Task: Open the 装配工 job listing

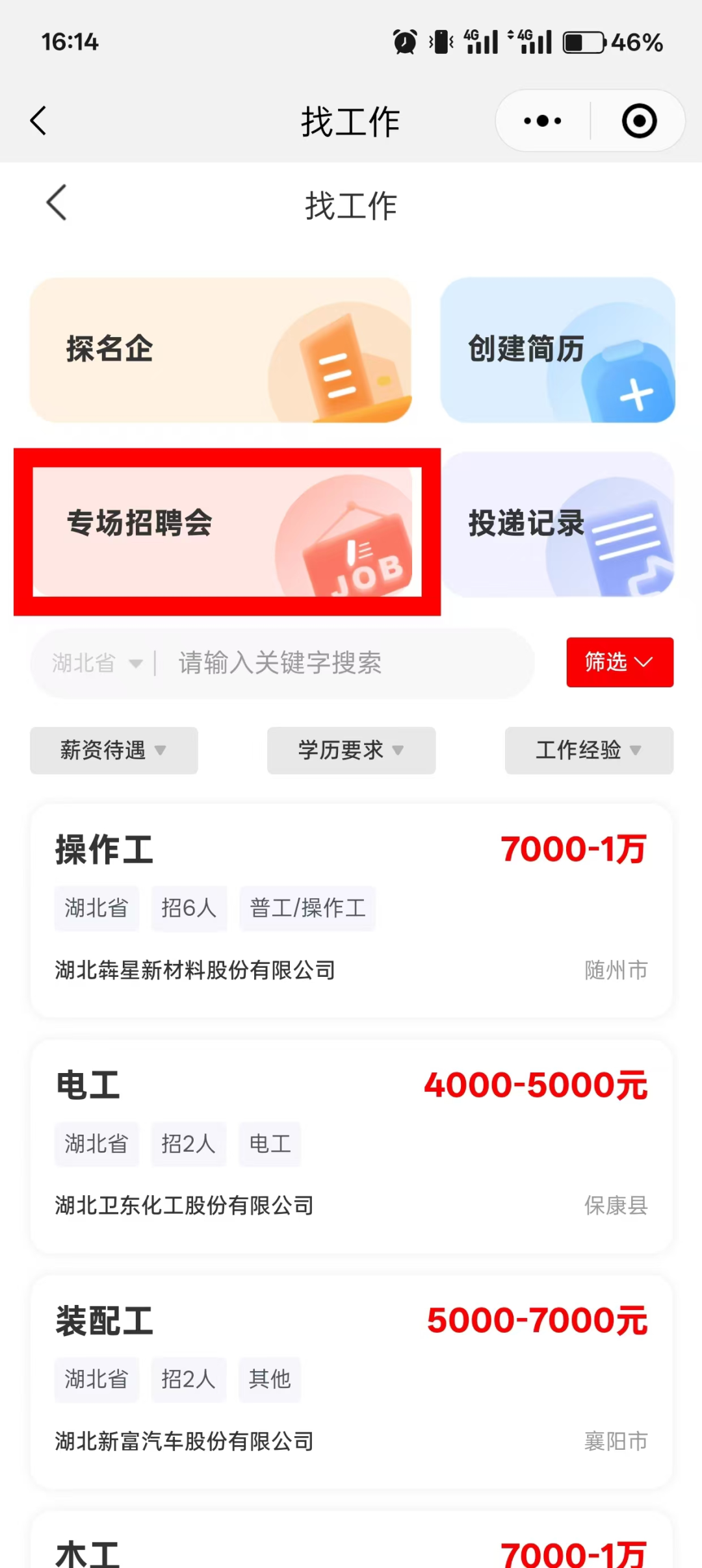Action: click(x=351, y=1382)
